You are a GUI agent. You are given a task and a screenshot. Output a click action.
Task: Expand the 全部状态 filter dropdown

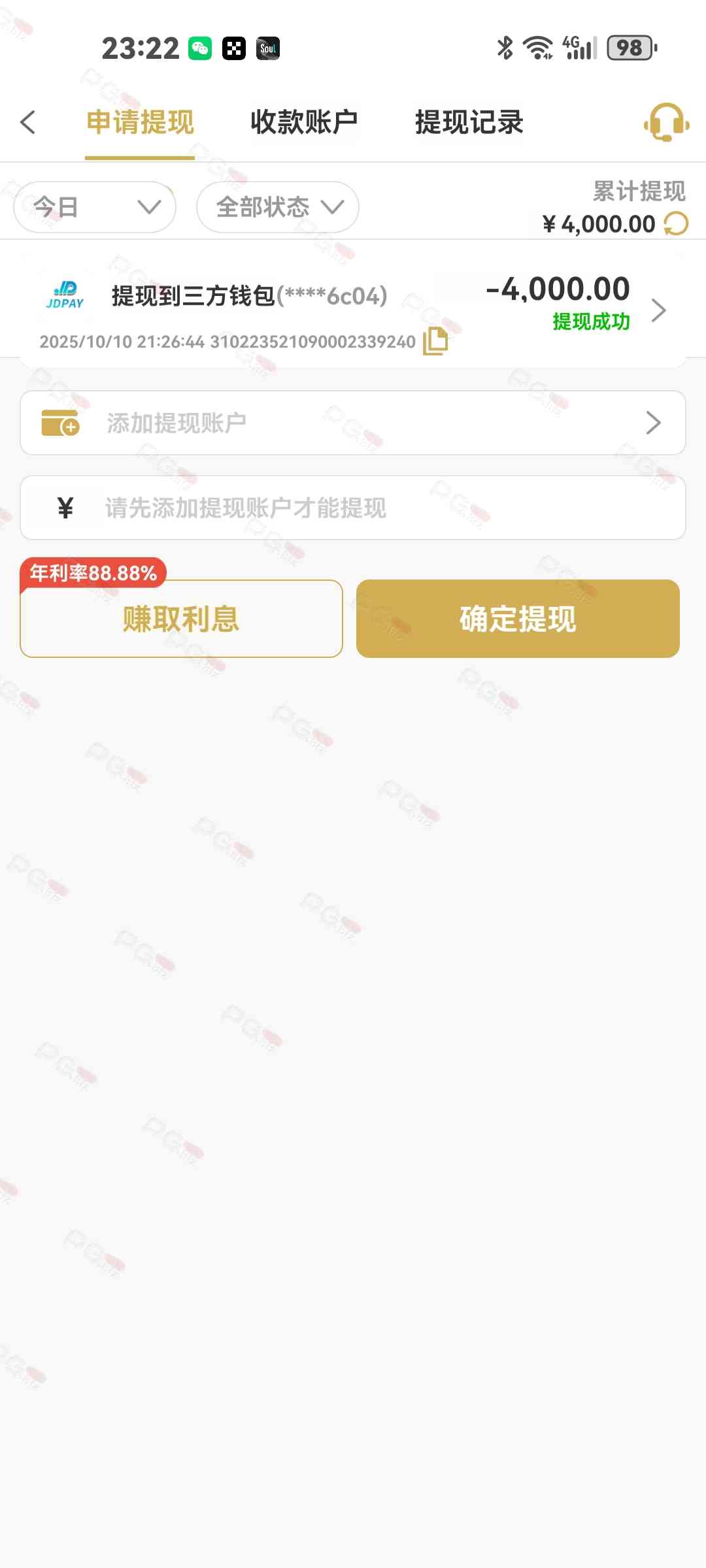[x=278, y=207]
